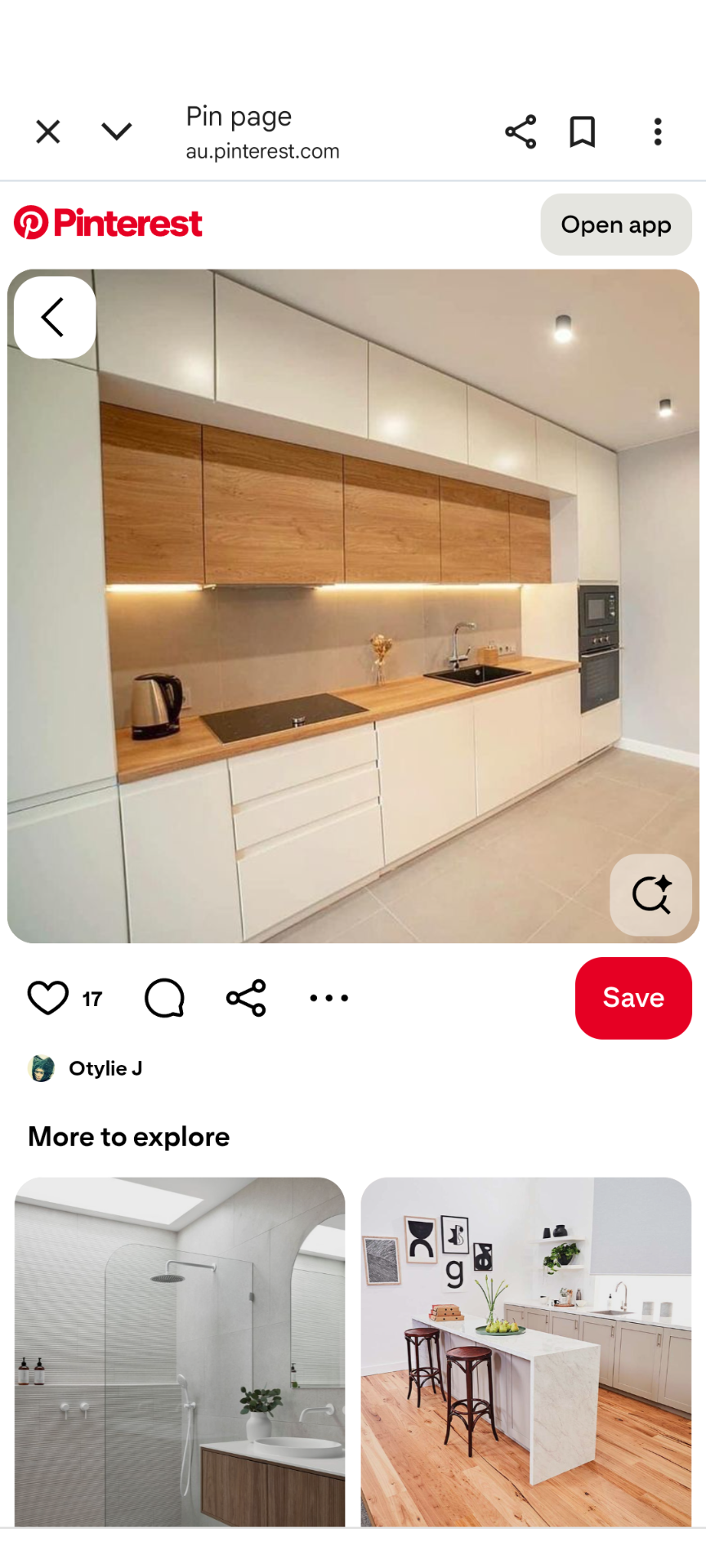The image size is (706, 1568).
Task: Open the browser overflow menu
Action: pos(658,131)
